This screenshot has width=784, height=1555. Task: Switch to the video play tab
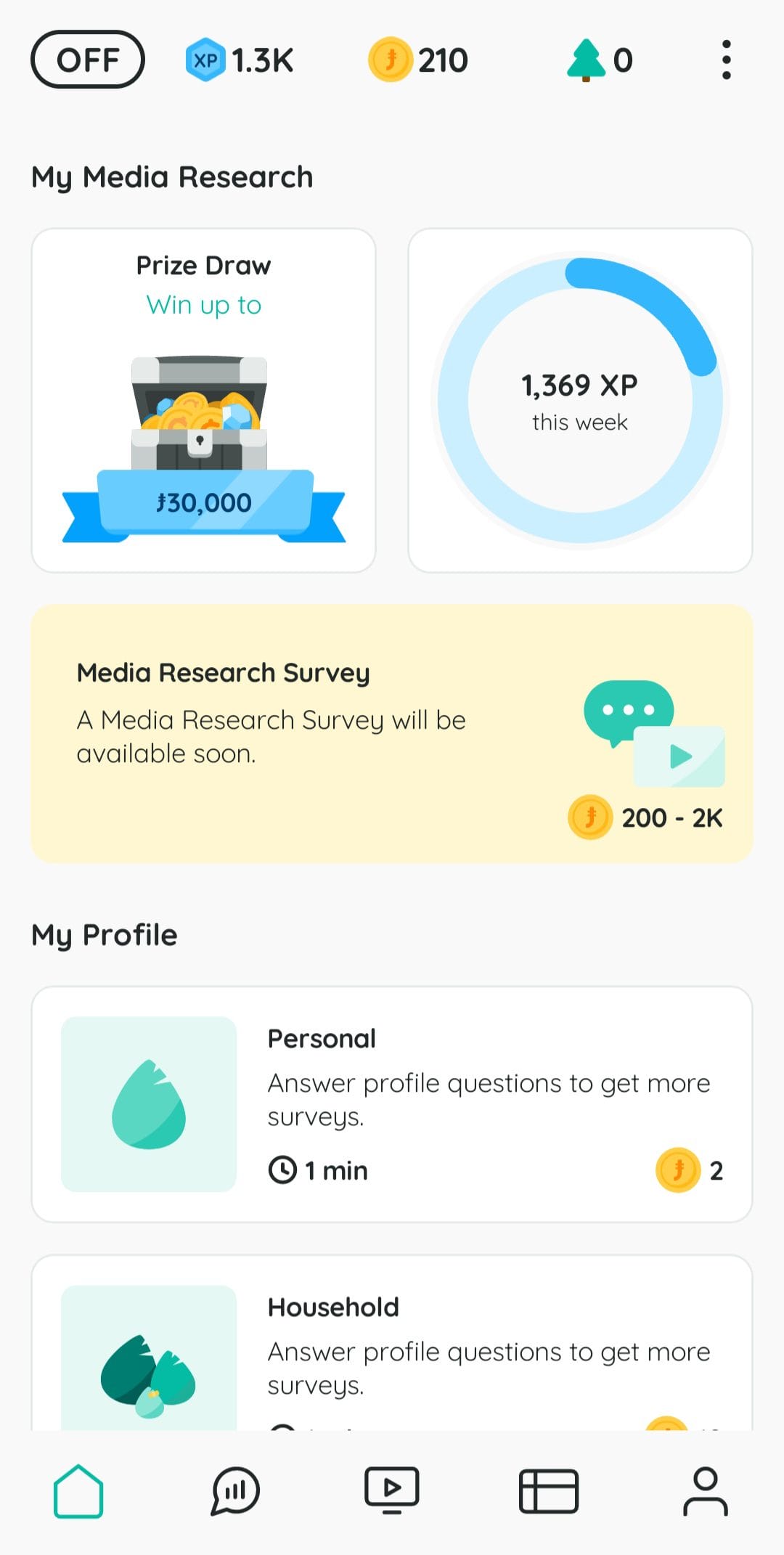pos(392,1491)
